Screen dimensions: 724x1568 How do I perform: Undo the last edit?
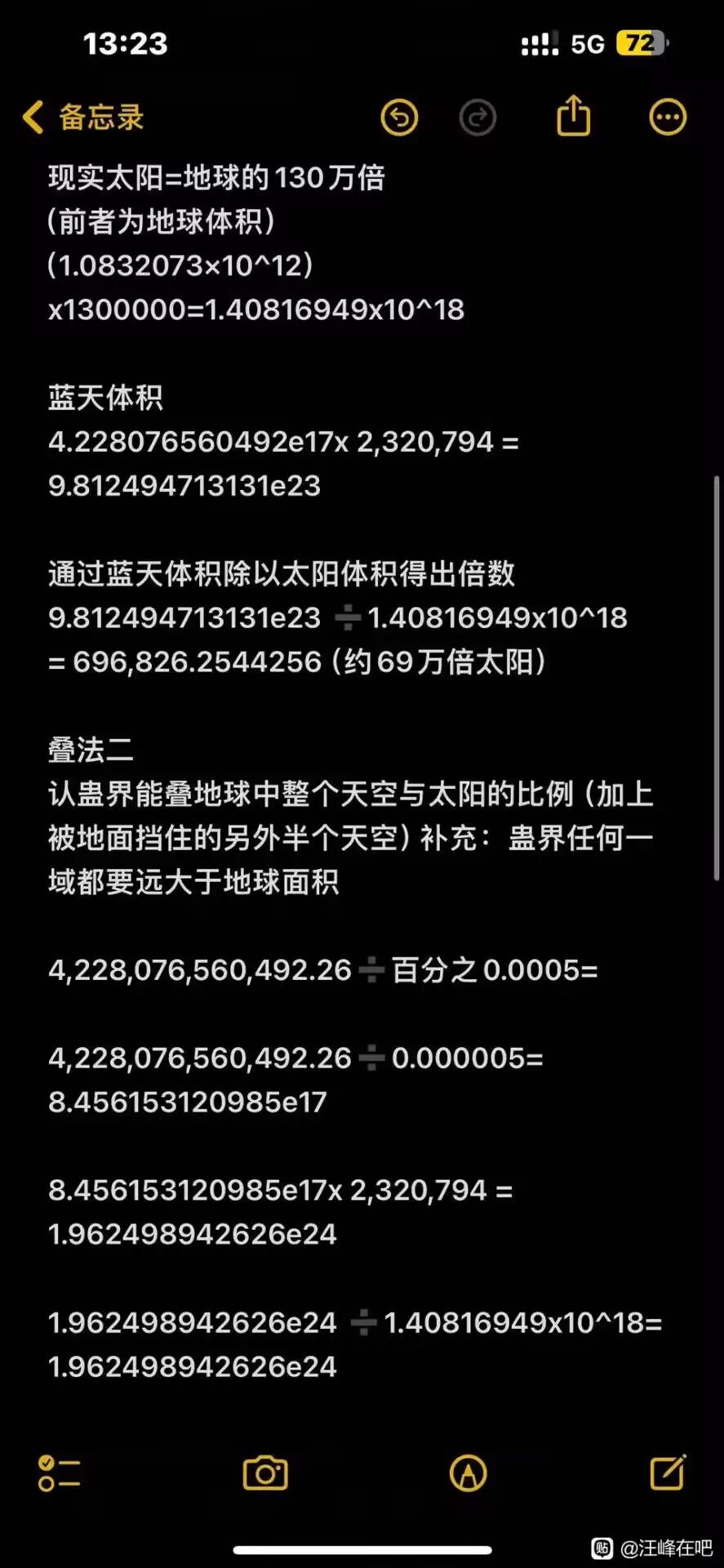399,118
